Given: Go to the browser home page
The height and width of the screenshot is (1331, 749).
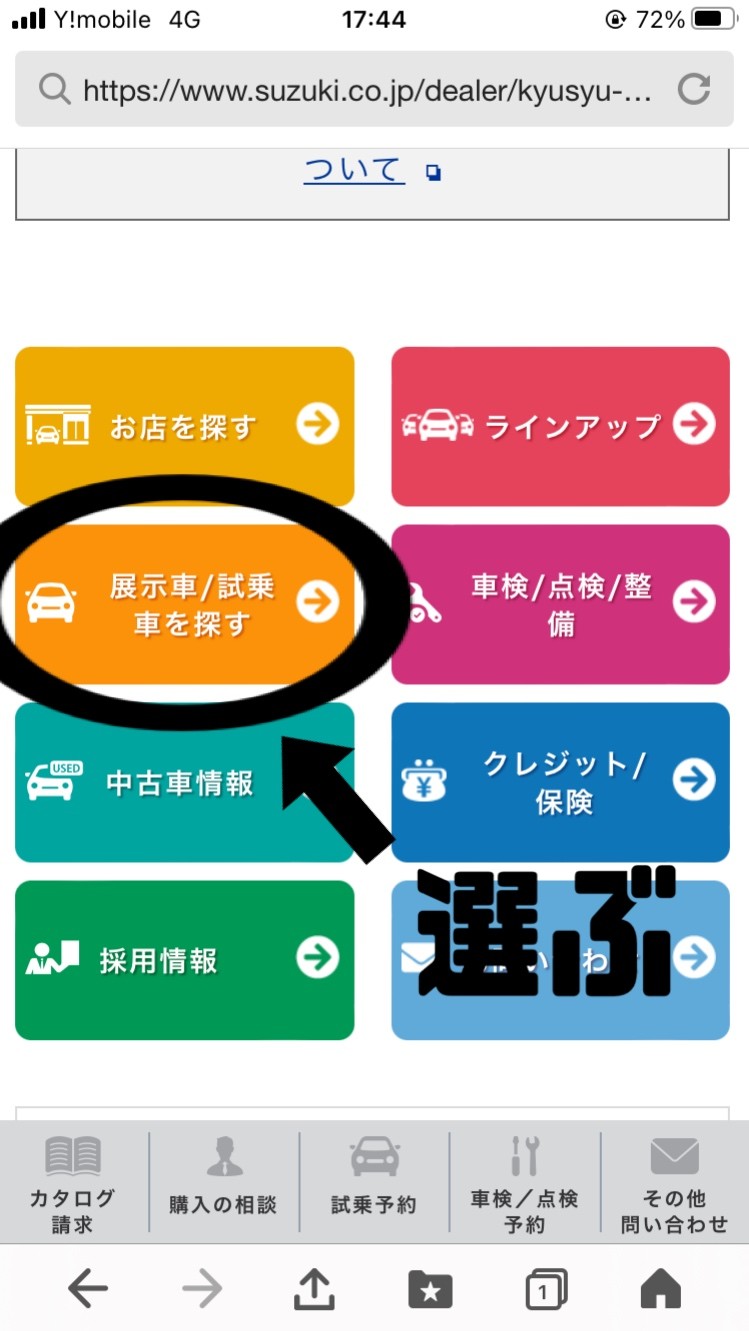Looking at the screenshot, I should tap(661, 1290).
